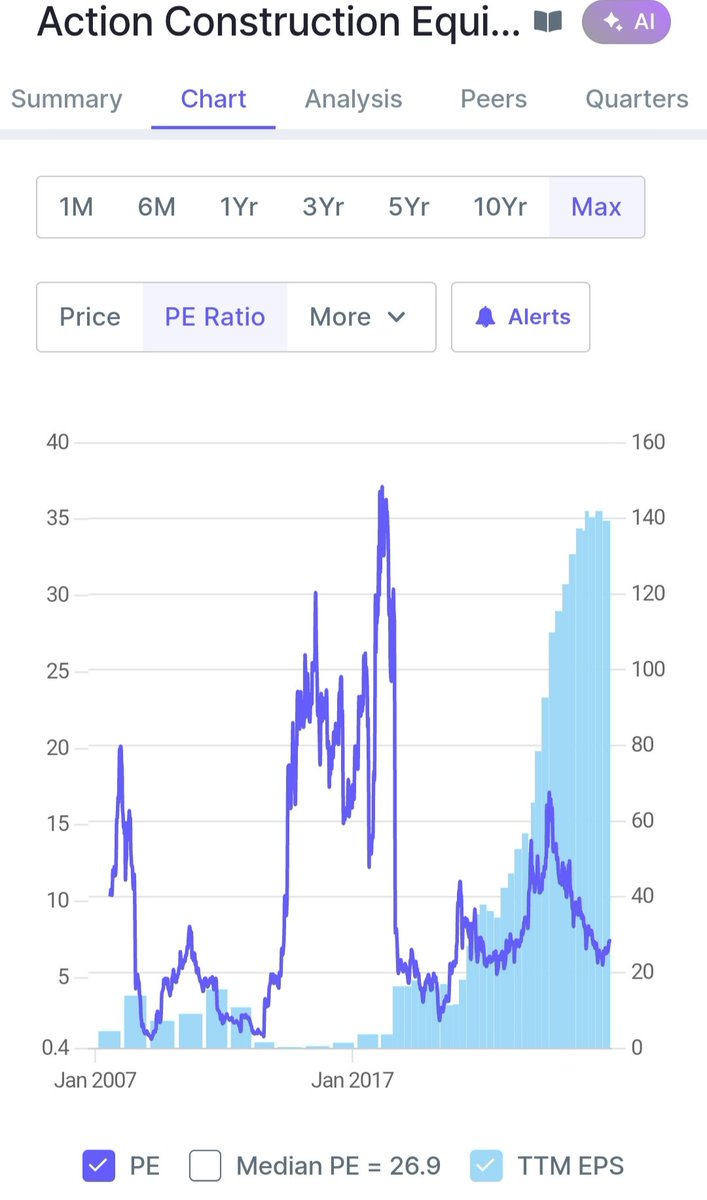Select the 6M time range
This screenshot has width=707, height=1200.
point(157,207)
